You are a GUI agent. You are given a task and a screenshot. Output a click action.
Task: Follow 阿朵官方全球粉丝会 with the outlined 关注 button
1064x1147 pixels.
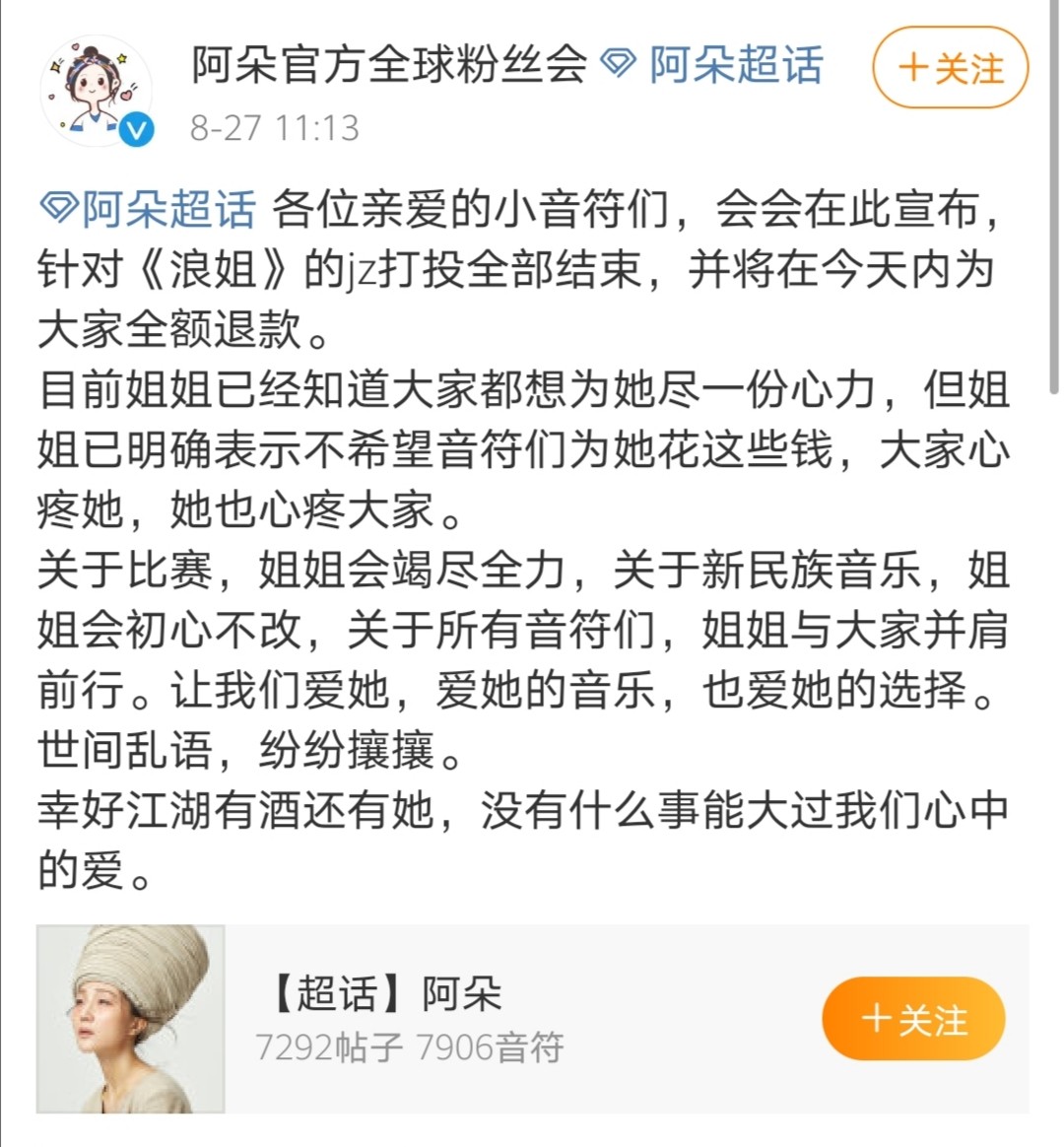950,67
